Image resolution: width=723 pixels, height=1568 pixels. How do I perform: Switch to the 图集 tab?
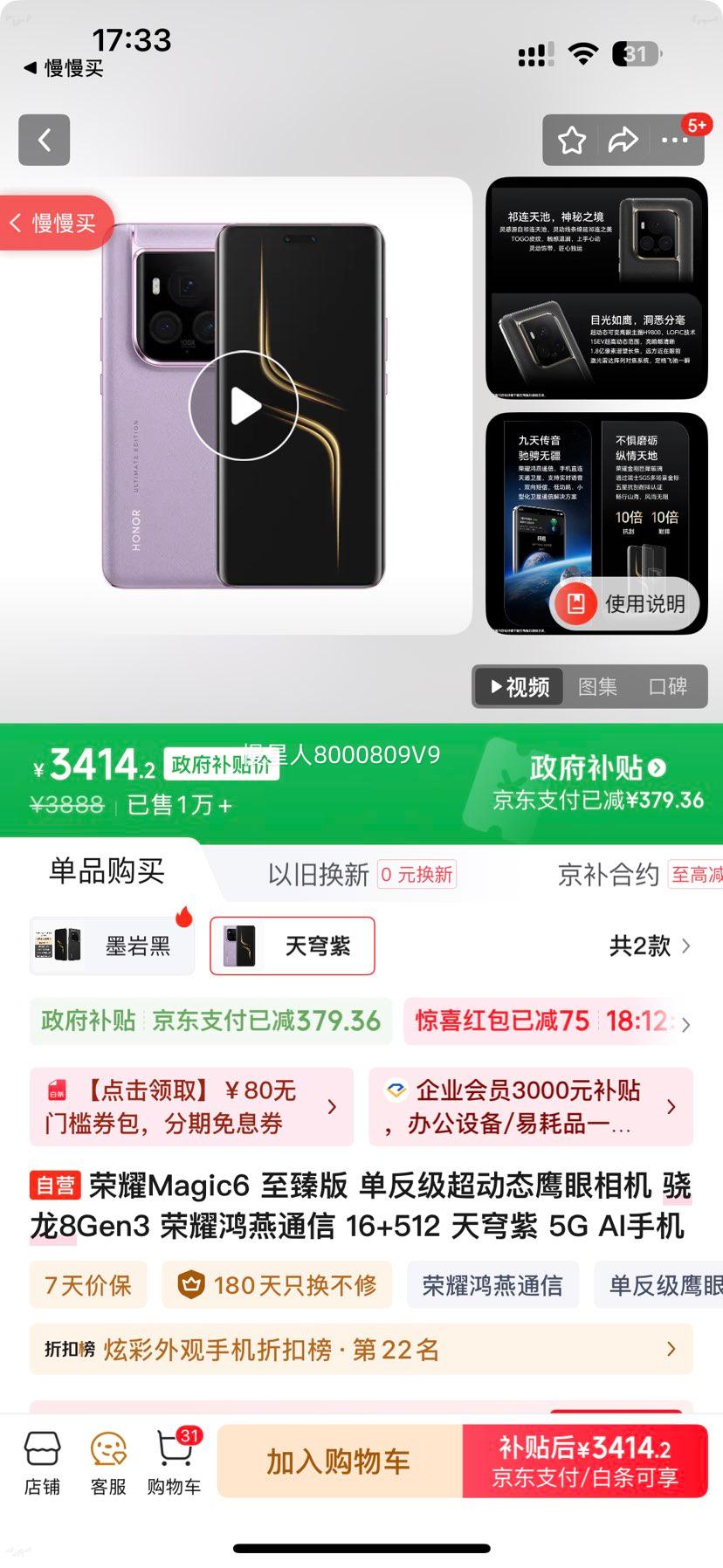click(597, 687)
